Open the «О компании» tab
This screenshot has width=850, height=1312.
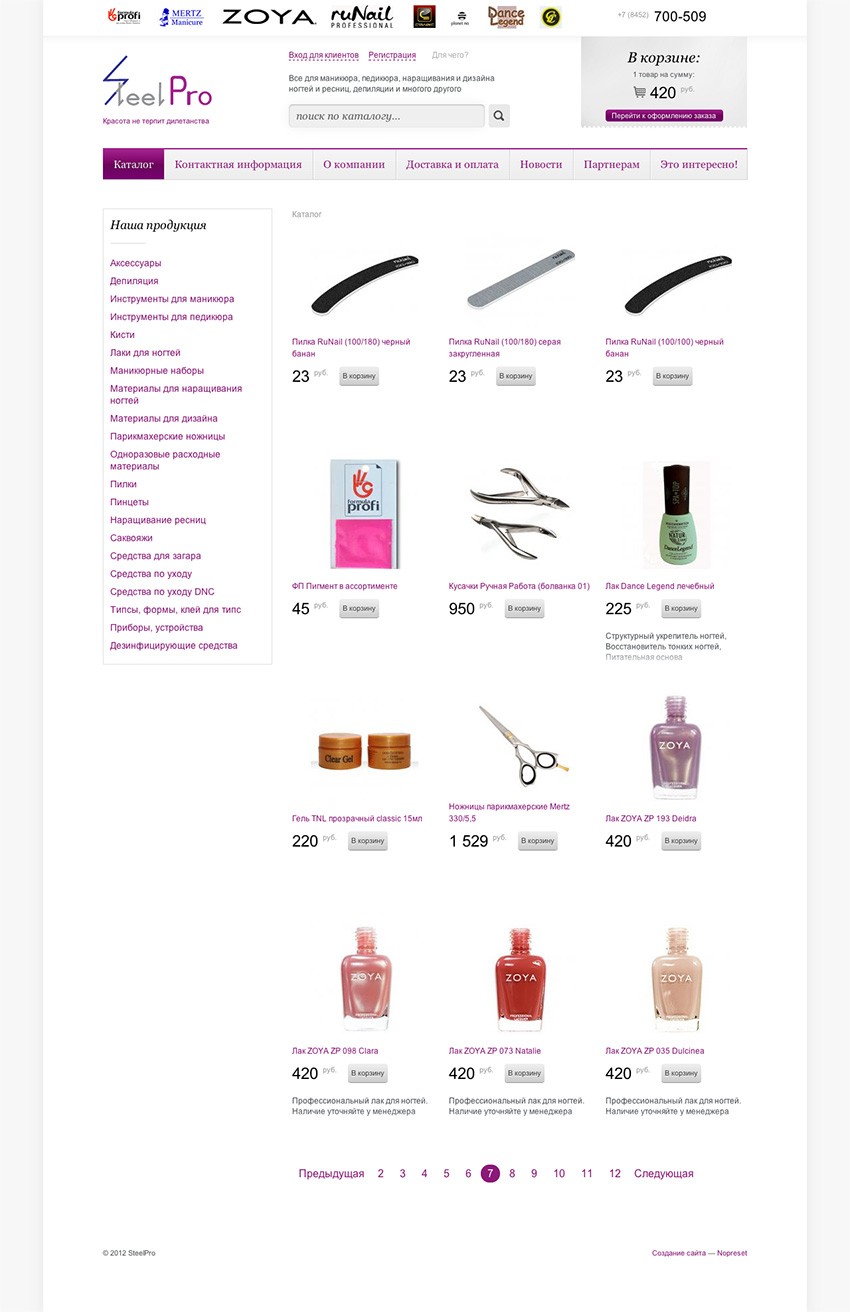click(x=354, y=164)
